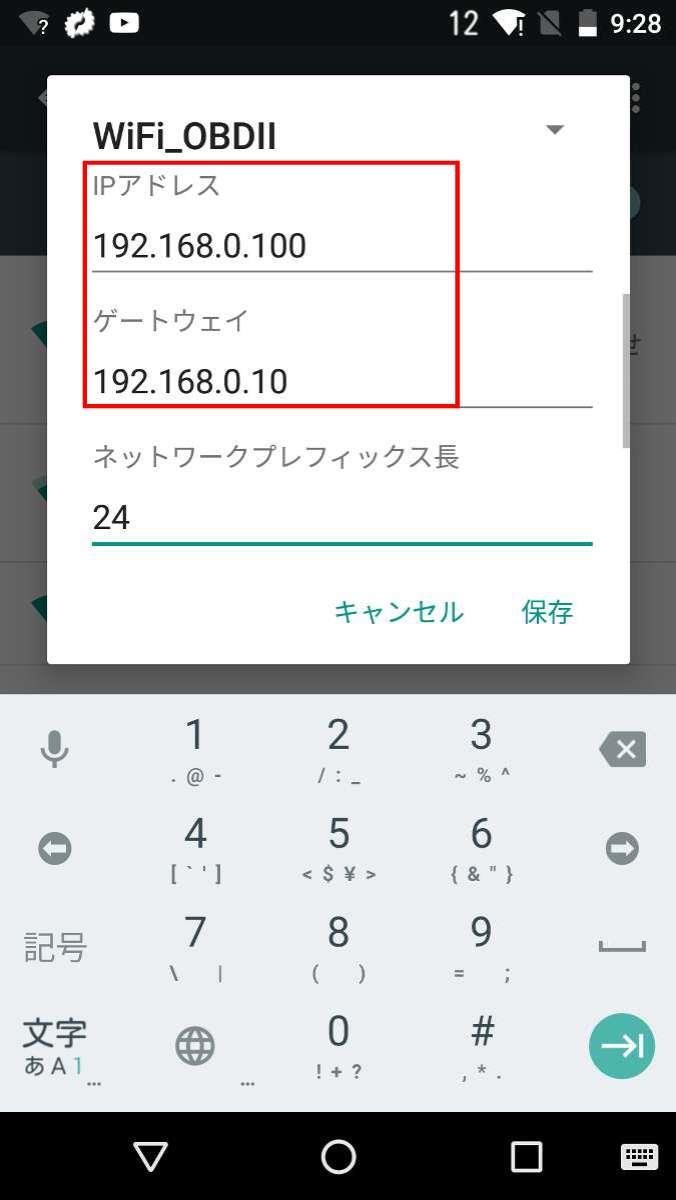Type the # key on keypad
This screenshot has width=676, height=1200.
tap(482, 1045)
